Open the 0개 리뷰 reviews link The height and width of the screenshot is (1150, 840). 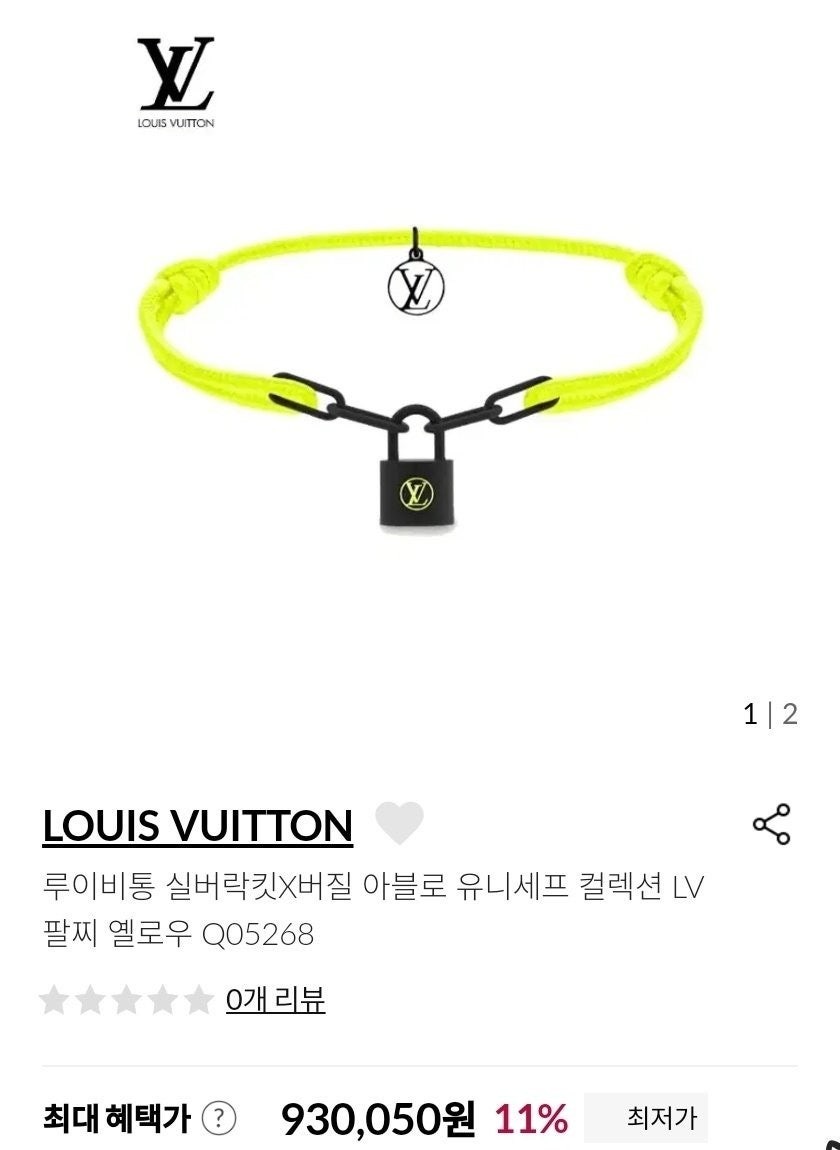pyautogui.click(x=275, y=999)
